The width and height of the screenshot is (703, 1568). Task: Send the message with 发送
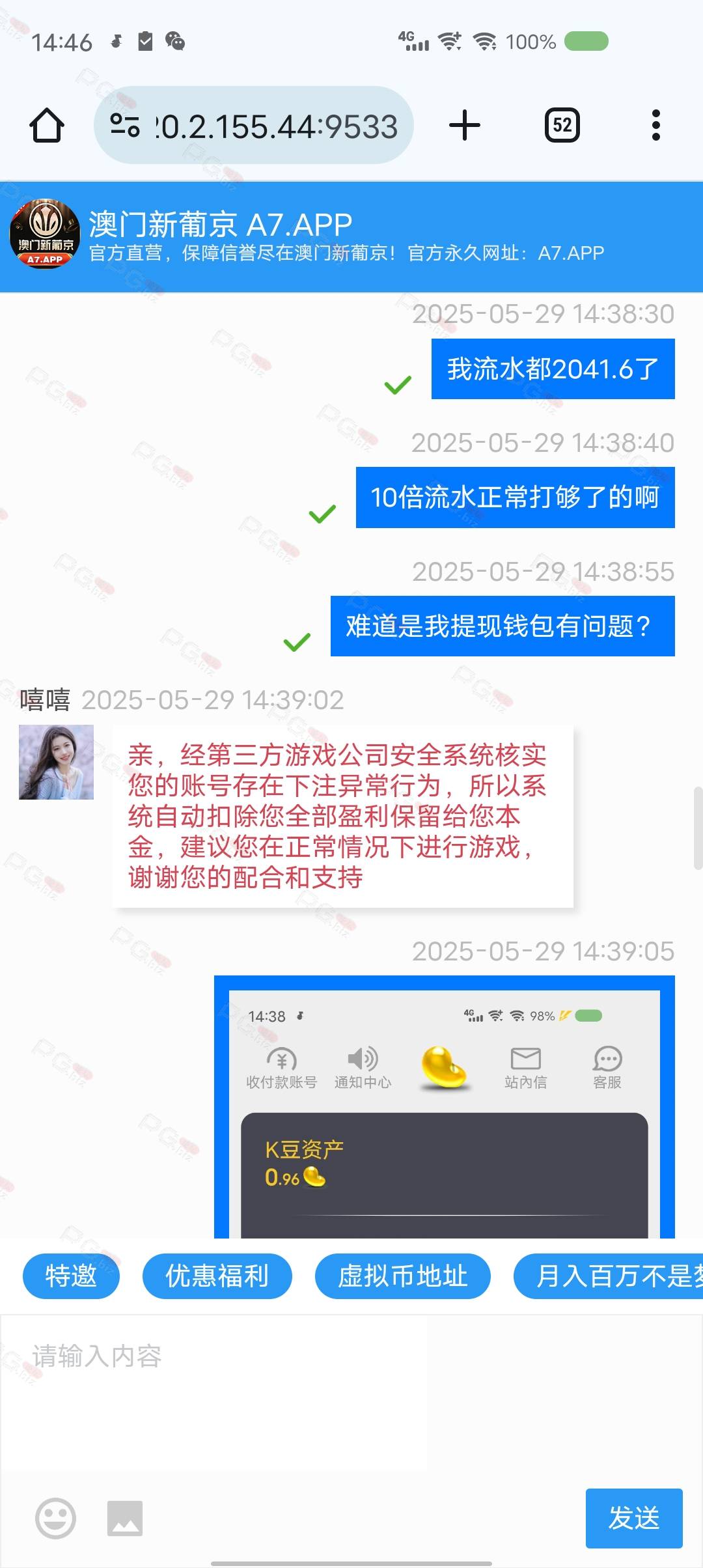633,1518
